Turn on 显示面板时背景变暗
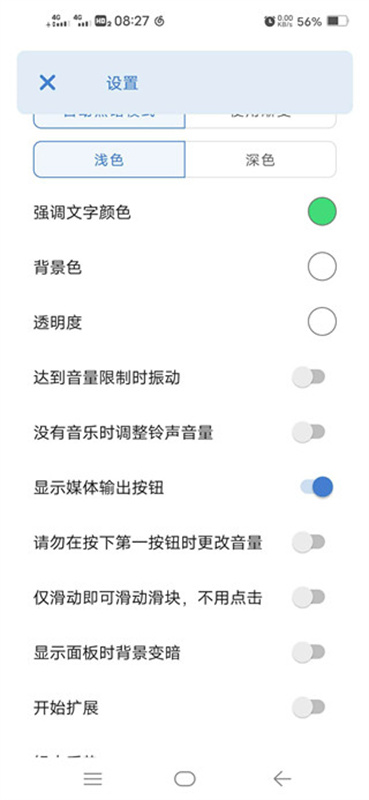The height and width of the screenshot is (800, 369). coord(309,652)
